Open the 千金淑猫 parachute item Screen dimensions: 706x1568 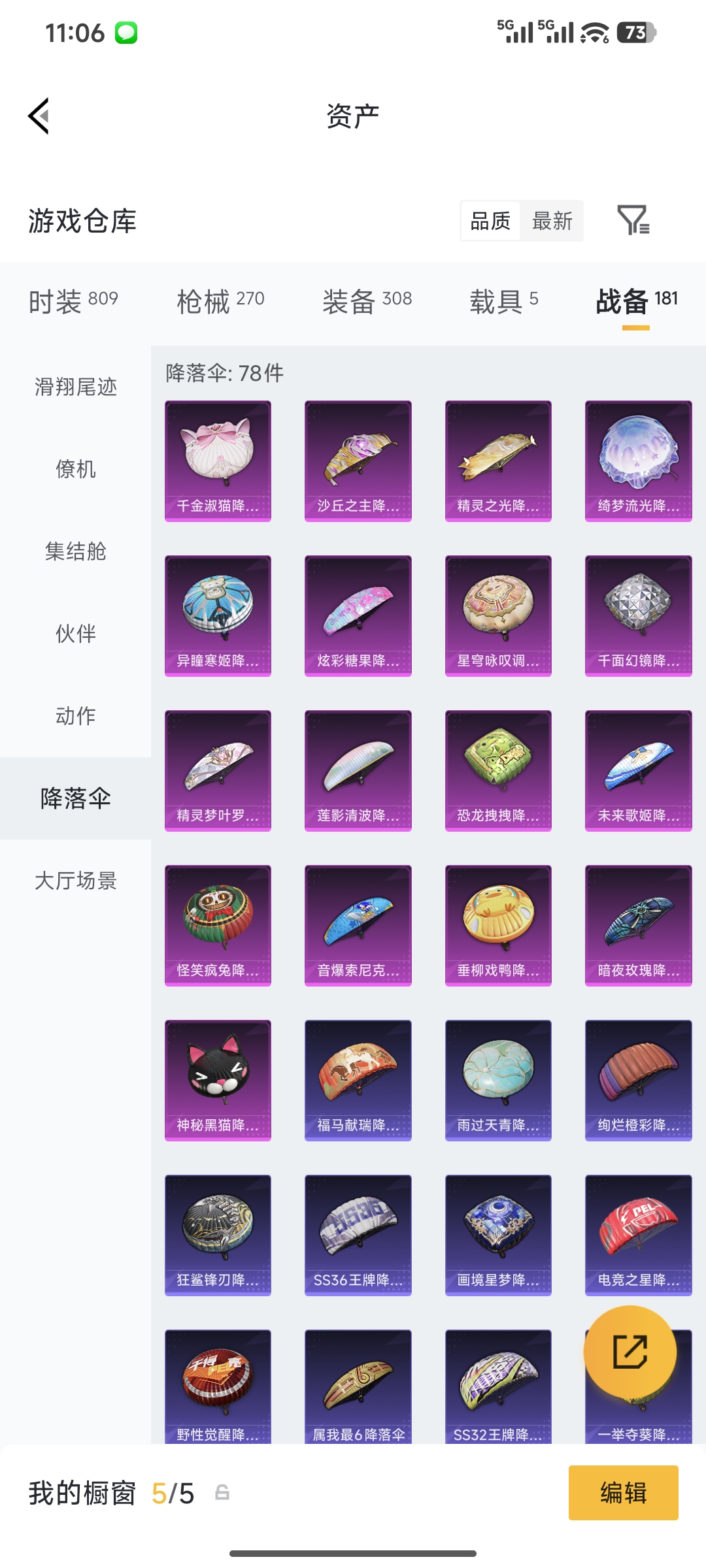(x=217, y=459)
